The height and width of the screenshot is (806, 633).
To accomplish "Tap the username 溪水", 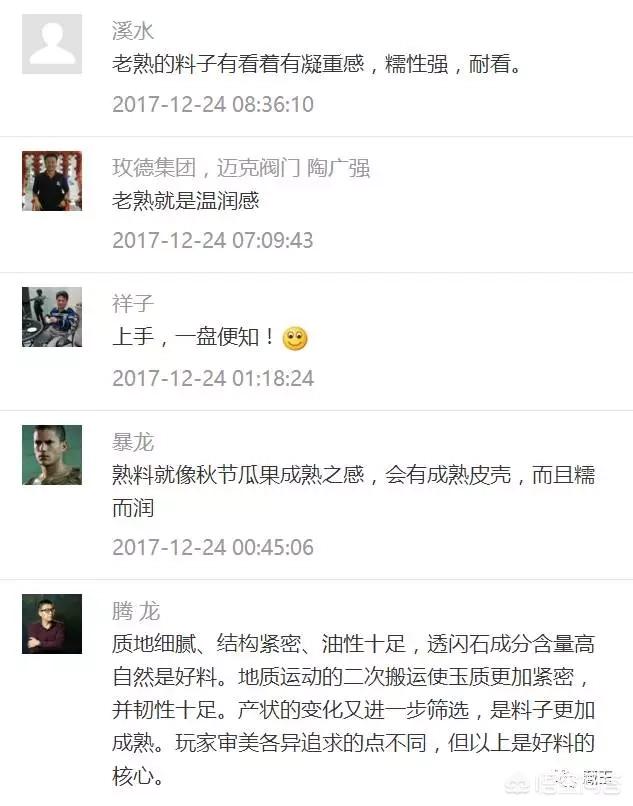I will pos(132,31).
